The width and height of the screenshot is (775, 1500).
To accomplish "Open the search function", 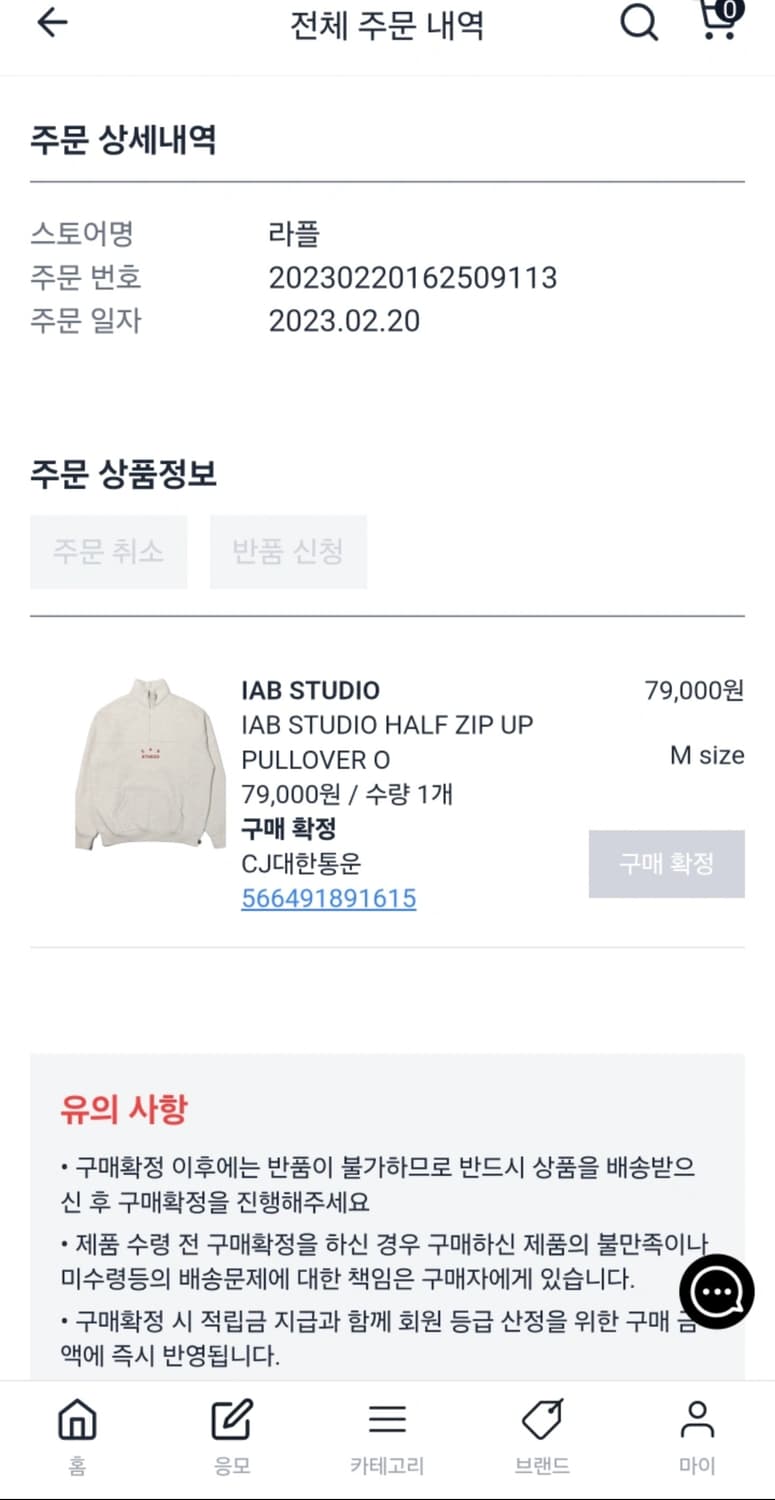I will point(638,22).
